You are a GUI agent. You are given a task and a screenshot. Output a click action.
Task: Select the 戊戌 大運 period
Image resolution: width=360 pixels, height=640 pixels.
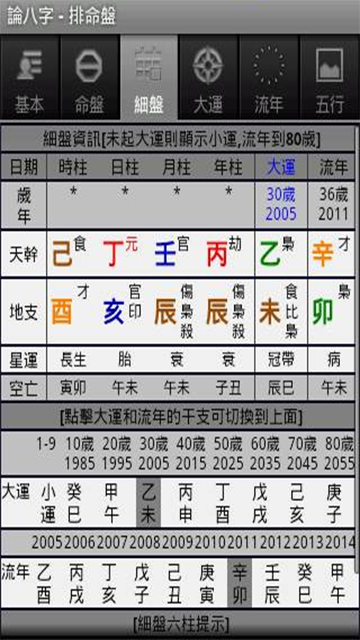point(260,504)
